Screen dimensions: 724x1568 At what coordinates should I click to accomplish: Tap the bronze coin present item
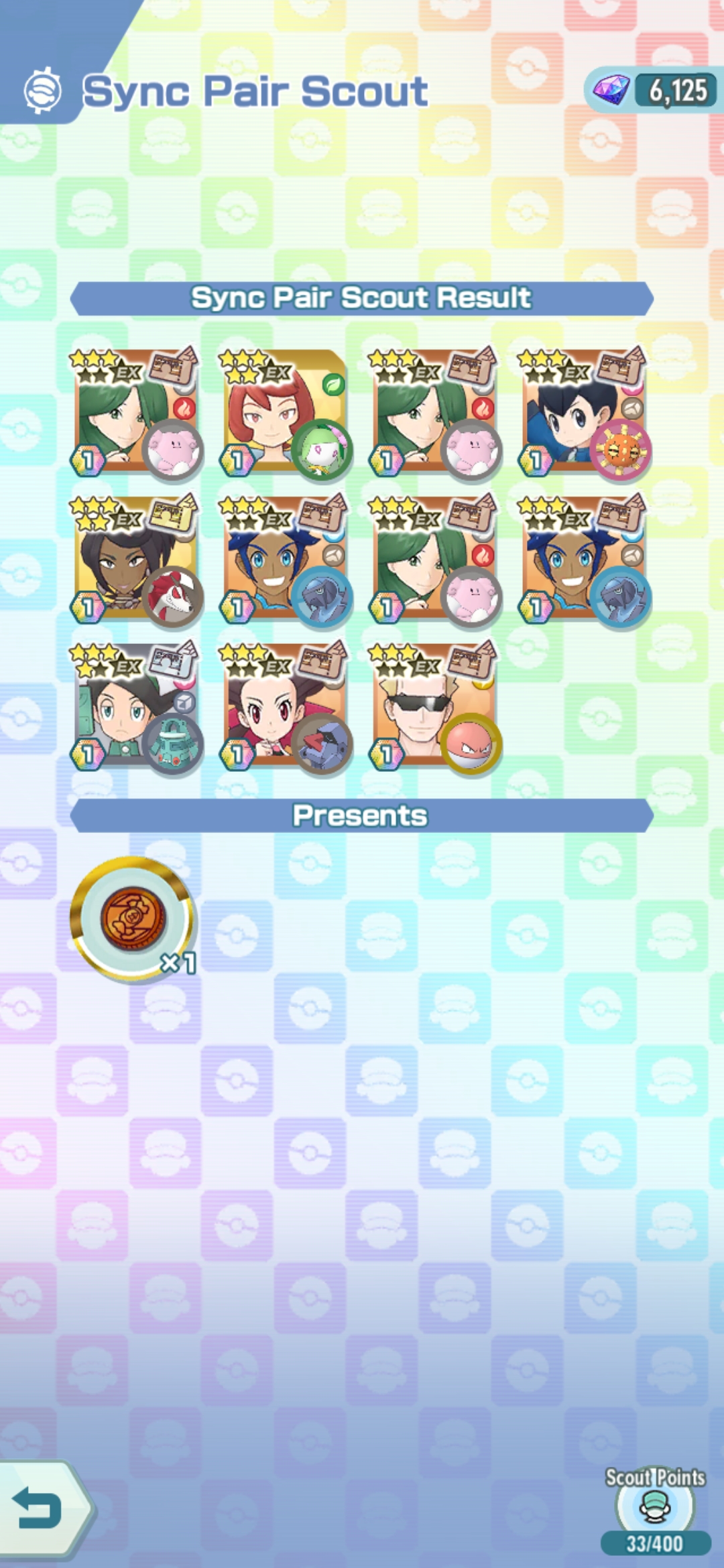(133, 918)
